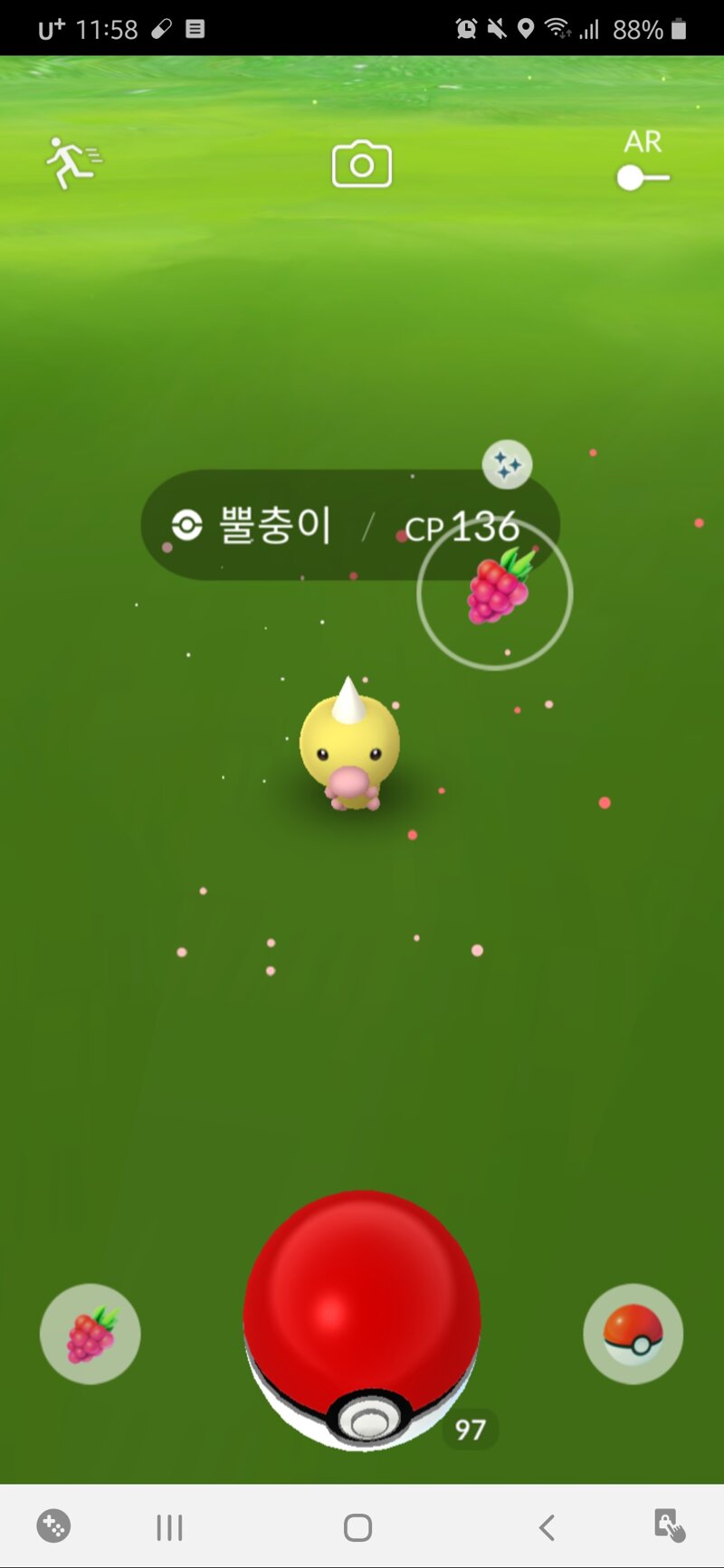Open the camera to take a snapshot
724x1568 pixels.
click(362, 164)
